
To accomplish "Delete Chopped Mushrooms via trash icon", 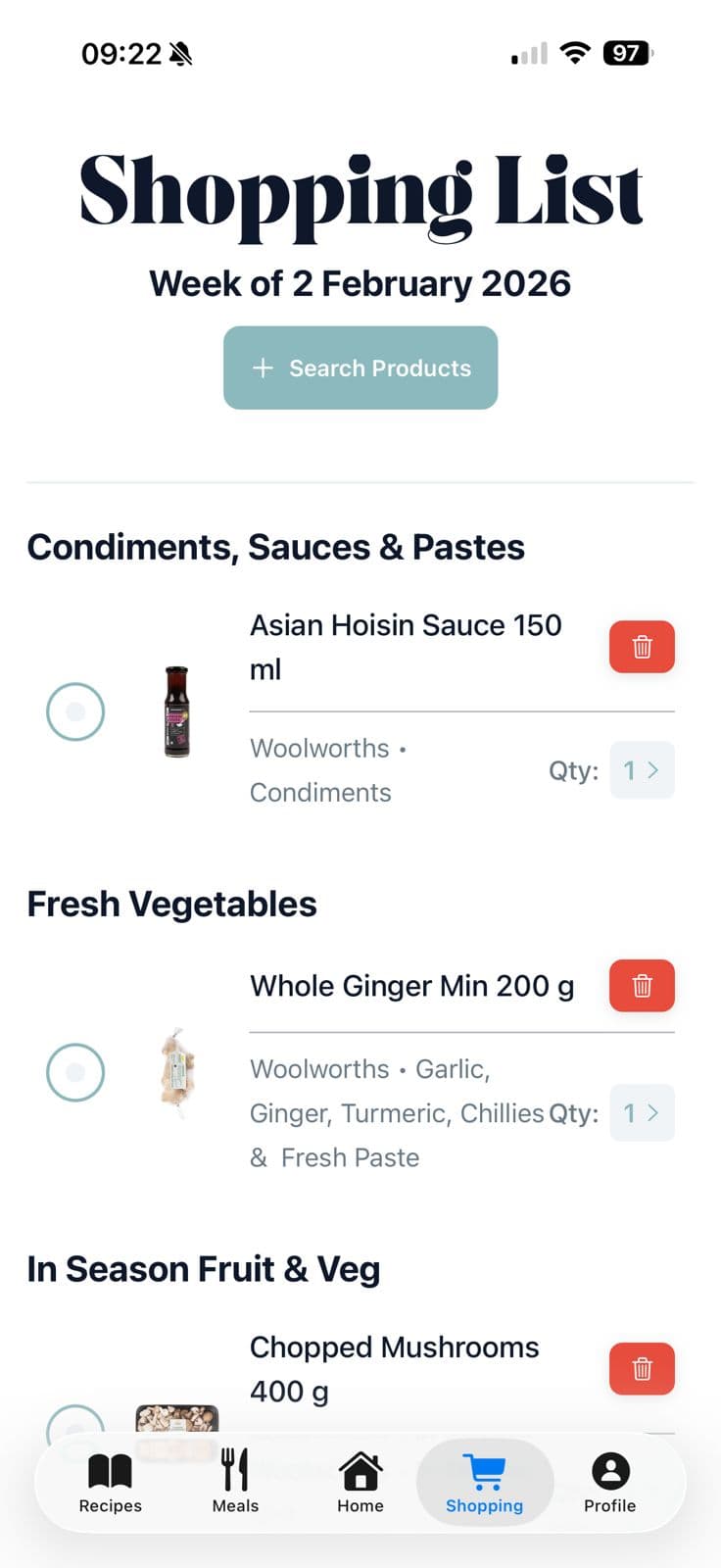I will (x=642, y=1368).
